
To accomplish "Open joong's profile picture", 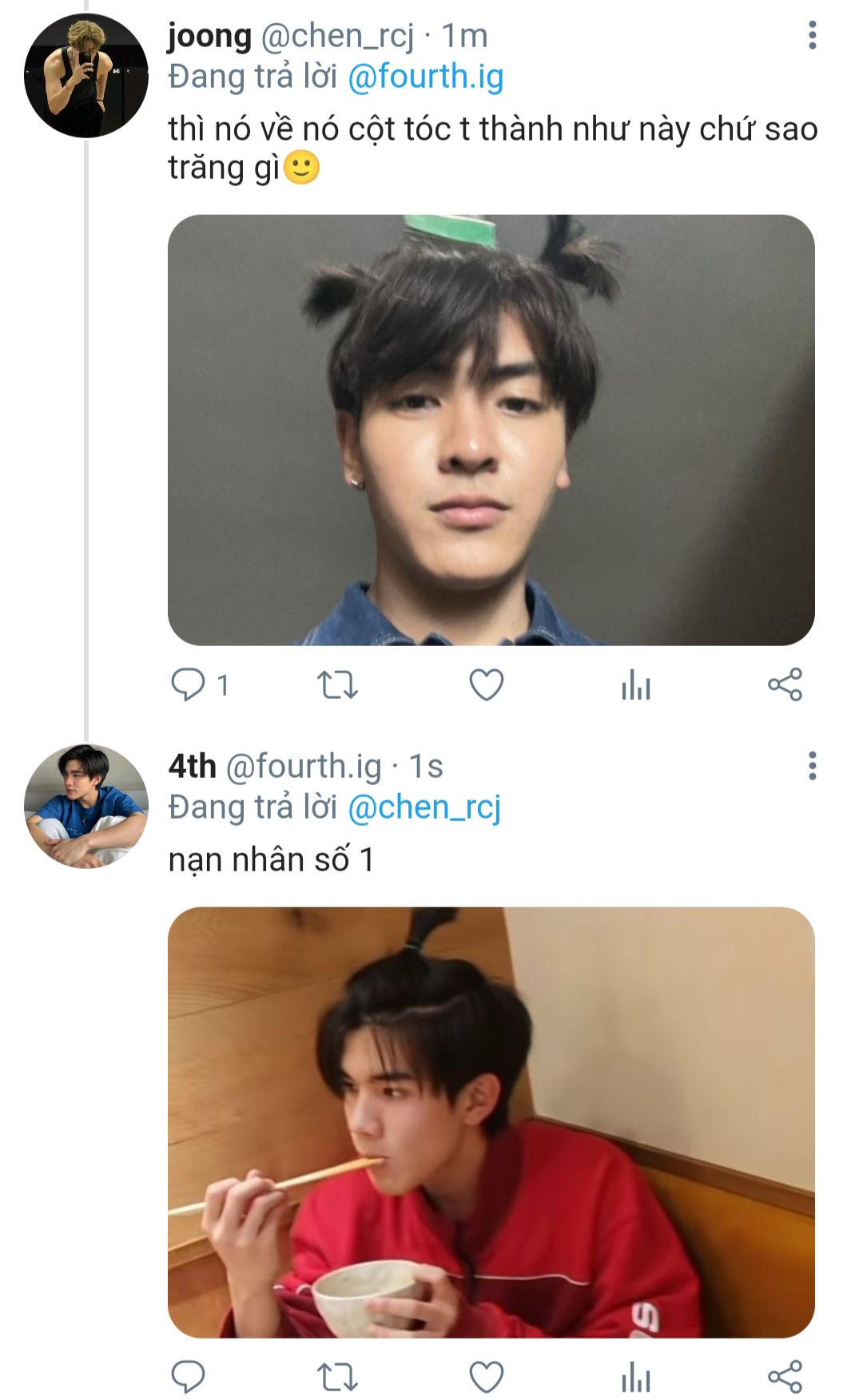I will pos(86,76).
